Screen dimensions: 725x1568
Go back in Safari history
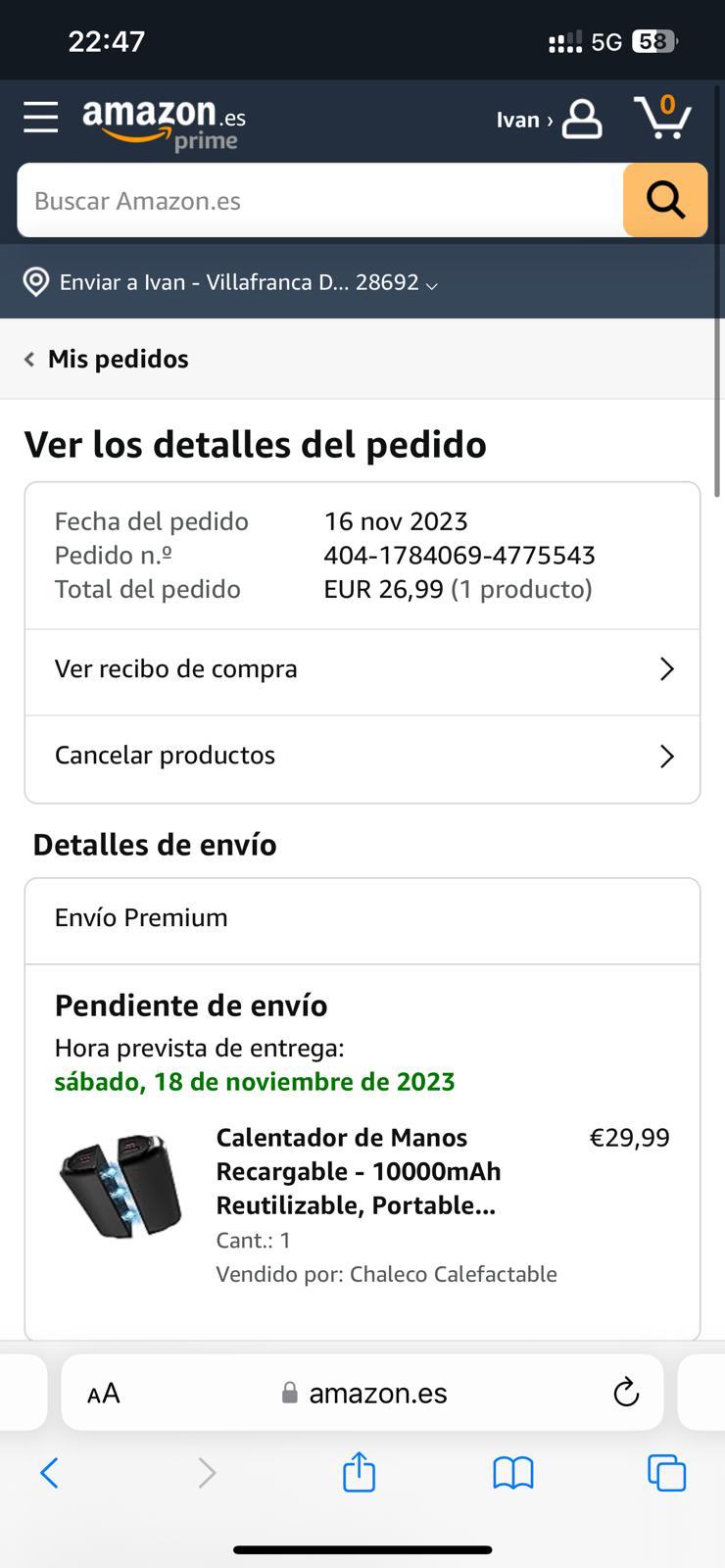tap(49, 1472)
